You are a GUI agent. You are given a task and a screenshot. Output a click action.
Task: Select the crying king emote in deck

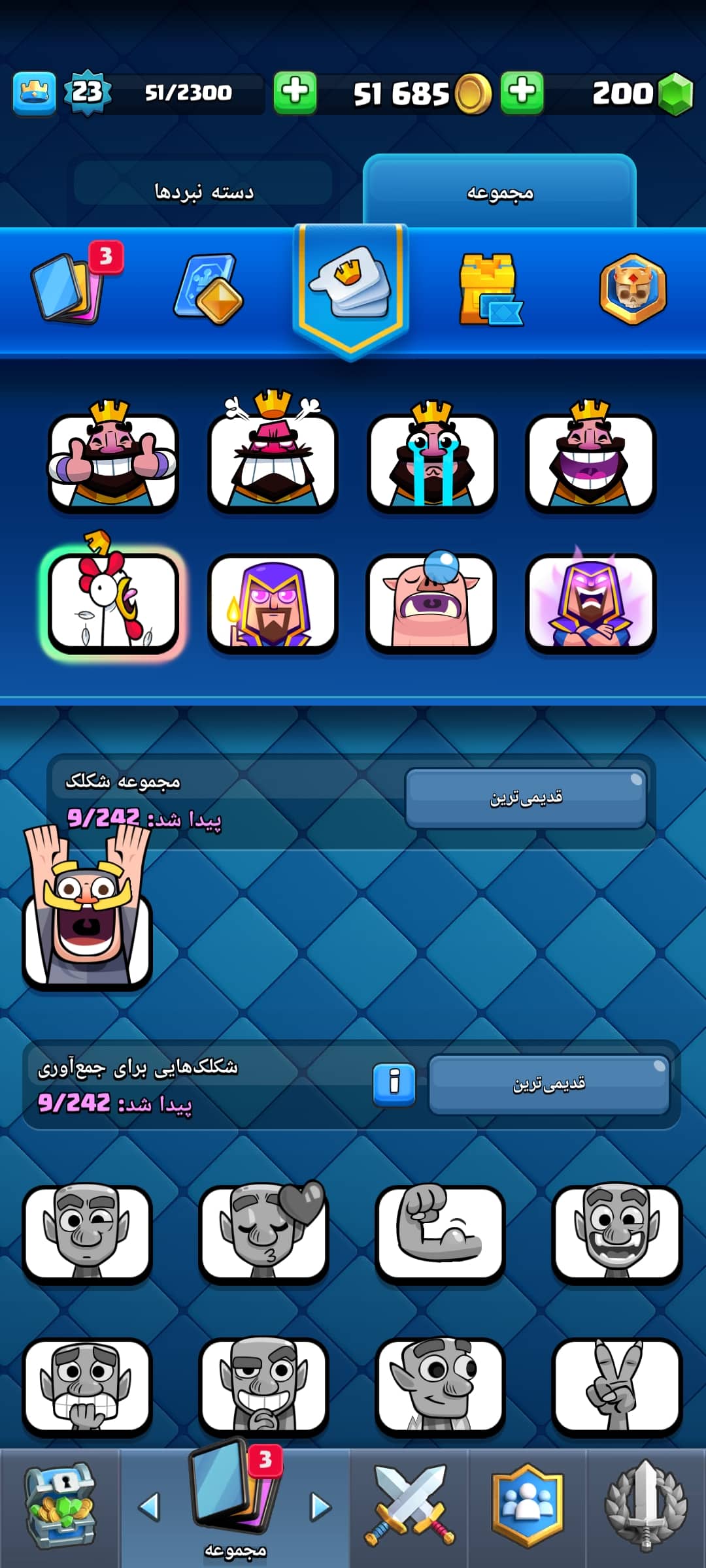pyautogui.click(x=431, y=461)
